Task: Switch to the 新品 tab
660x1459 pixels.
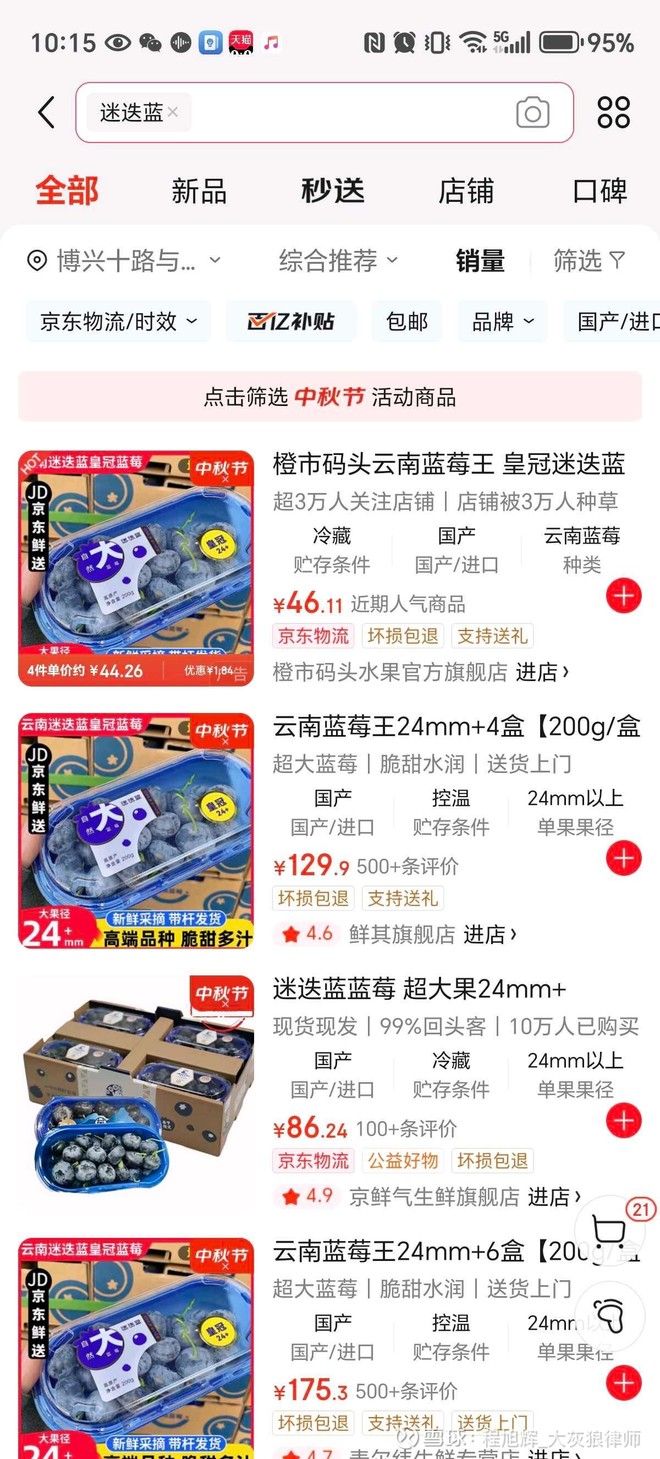Action: point(199,191)
